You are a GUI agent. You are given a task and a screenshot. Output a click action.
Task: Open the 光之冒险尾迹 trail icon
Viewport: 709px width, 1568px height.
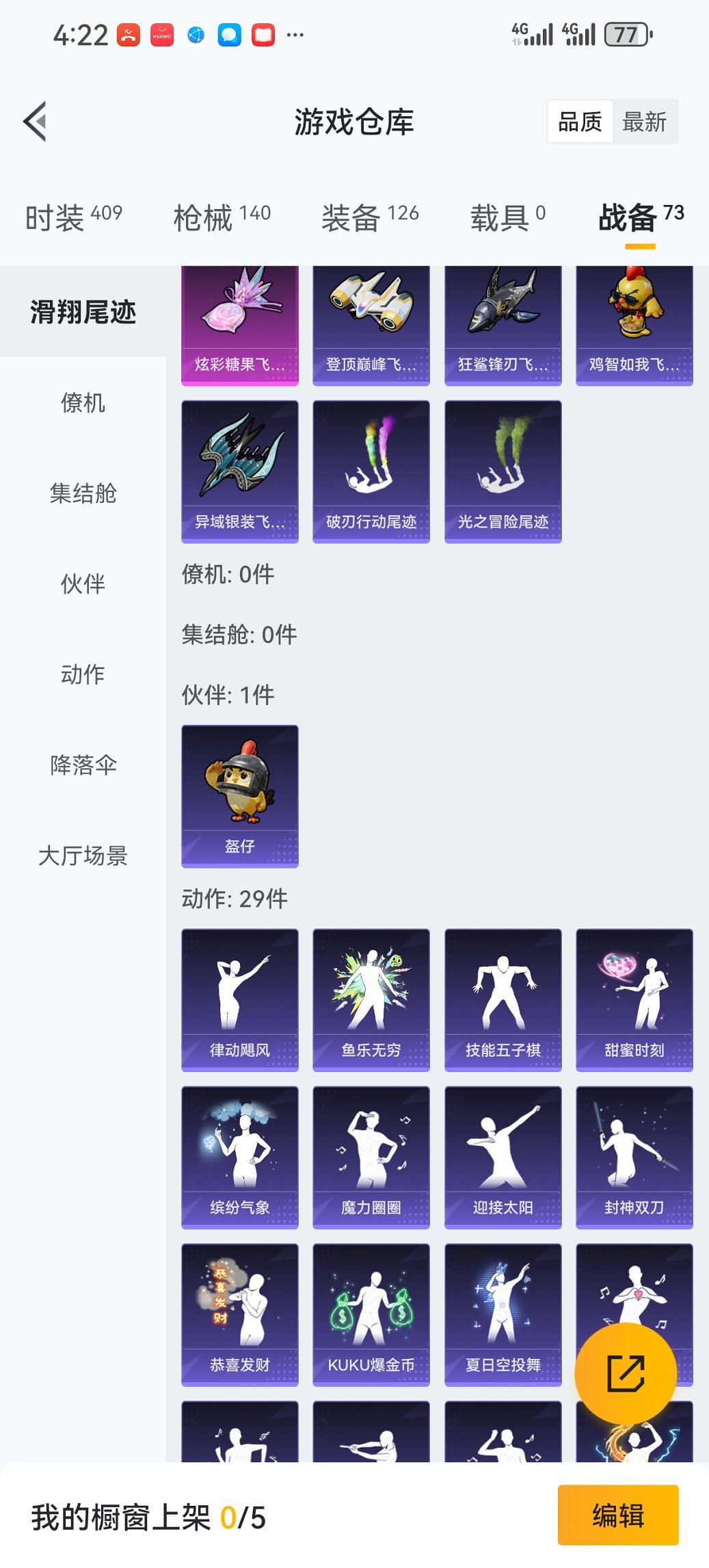(503, 468)
